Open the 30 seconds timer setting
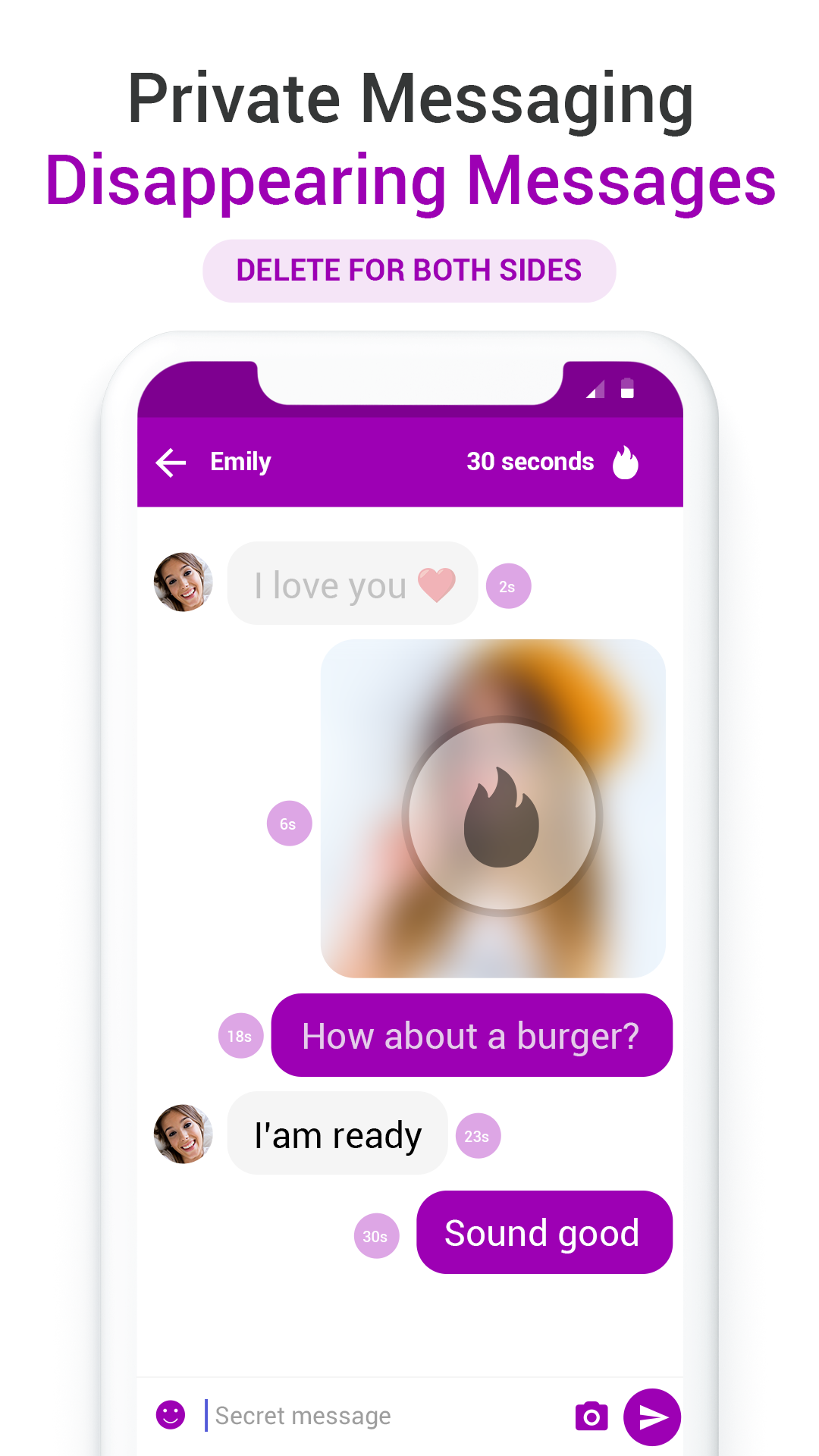Screen dimensions: 819x1456 [x=530, y=461]
